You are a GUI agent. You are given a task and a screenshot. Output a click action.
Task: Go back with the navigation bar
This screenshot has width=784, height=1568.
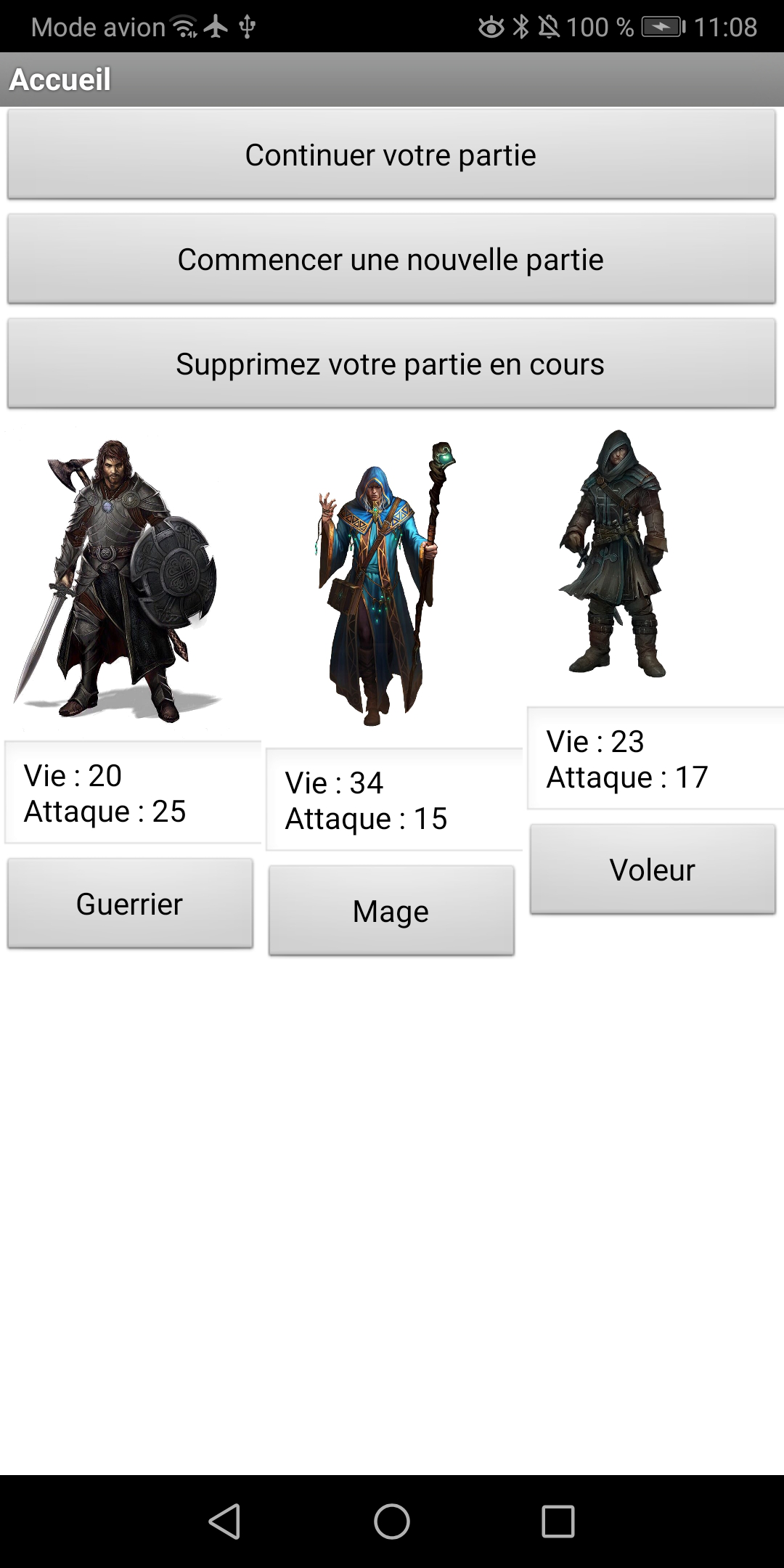point(224,1521)
